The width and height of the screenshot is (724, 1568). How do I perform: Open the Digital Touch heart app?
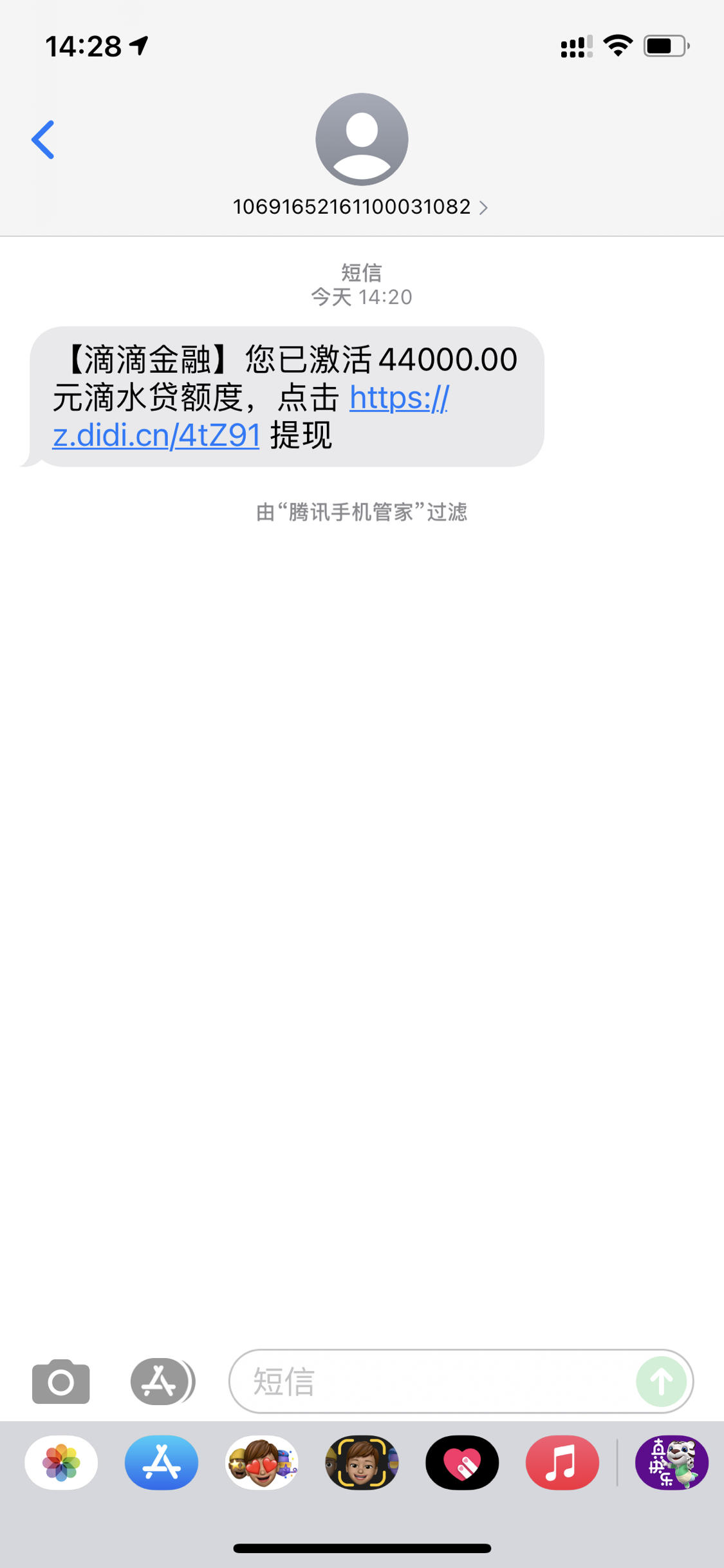coord(462,1462)
